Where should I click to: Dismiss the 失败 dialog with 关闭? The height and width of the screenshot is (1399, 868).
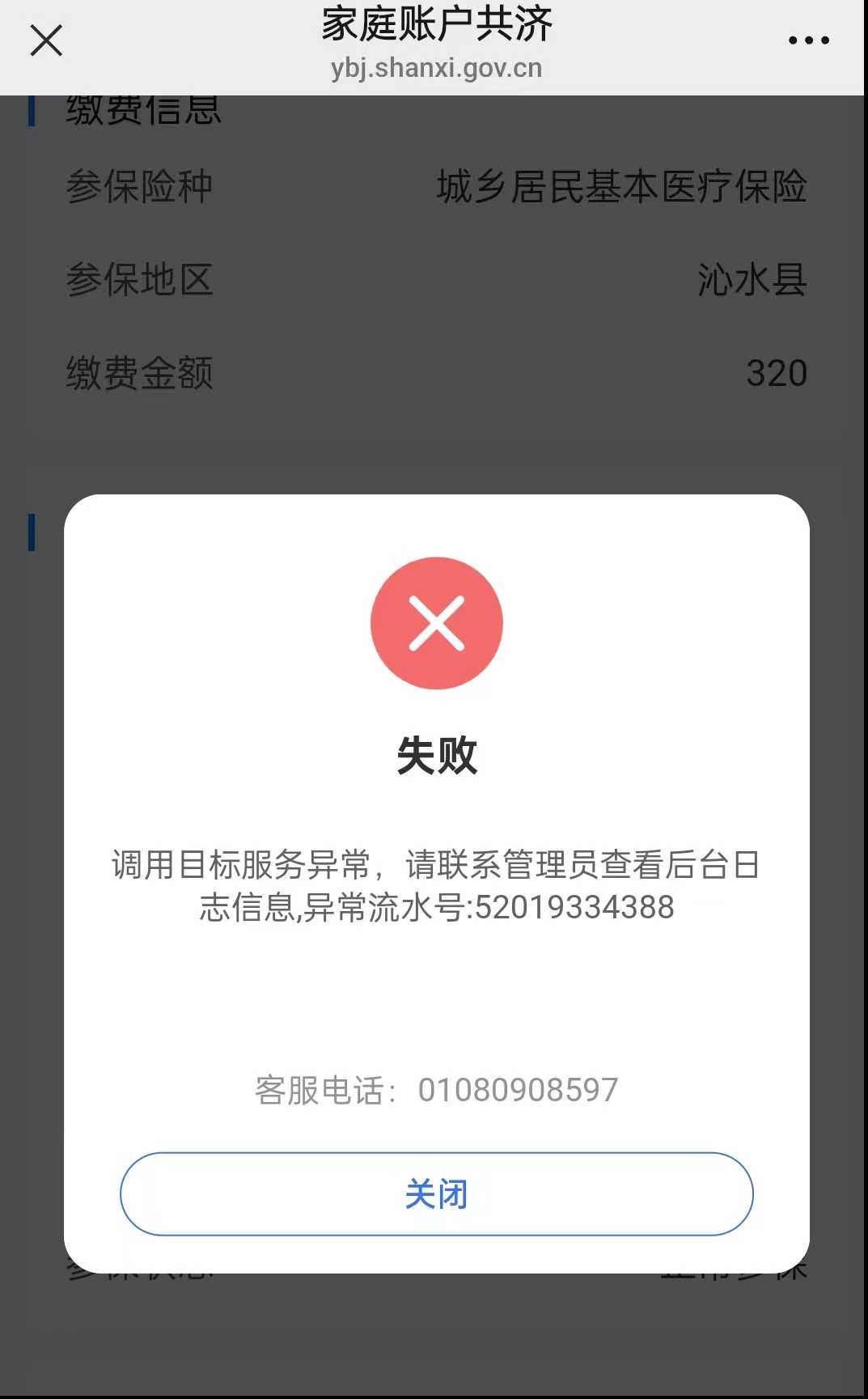(x=436, y=1193)
